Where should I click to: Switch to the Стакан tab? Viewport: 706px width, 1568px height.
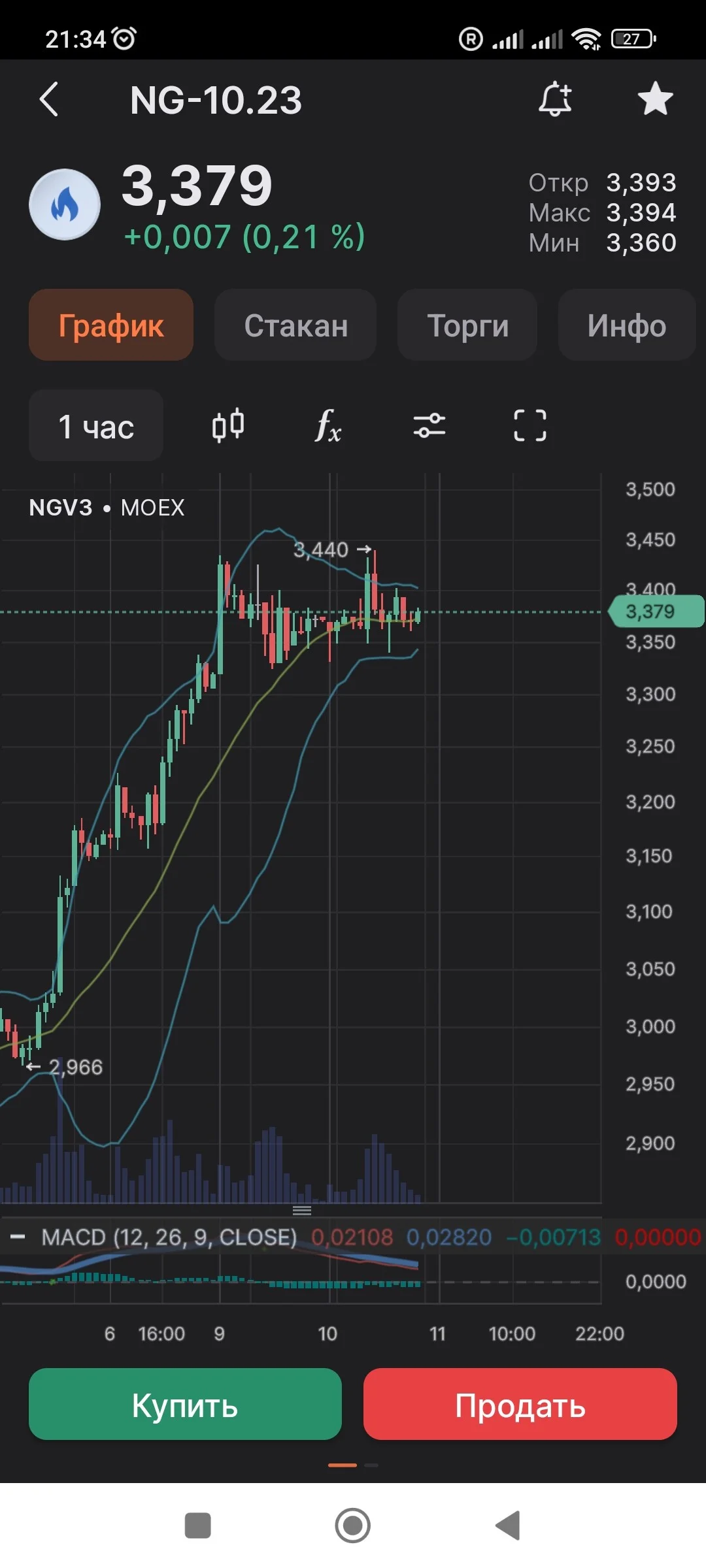pyautogui.click(x=295, y=325)
